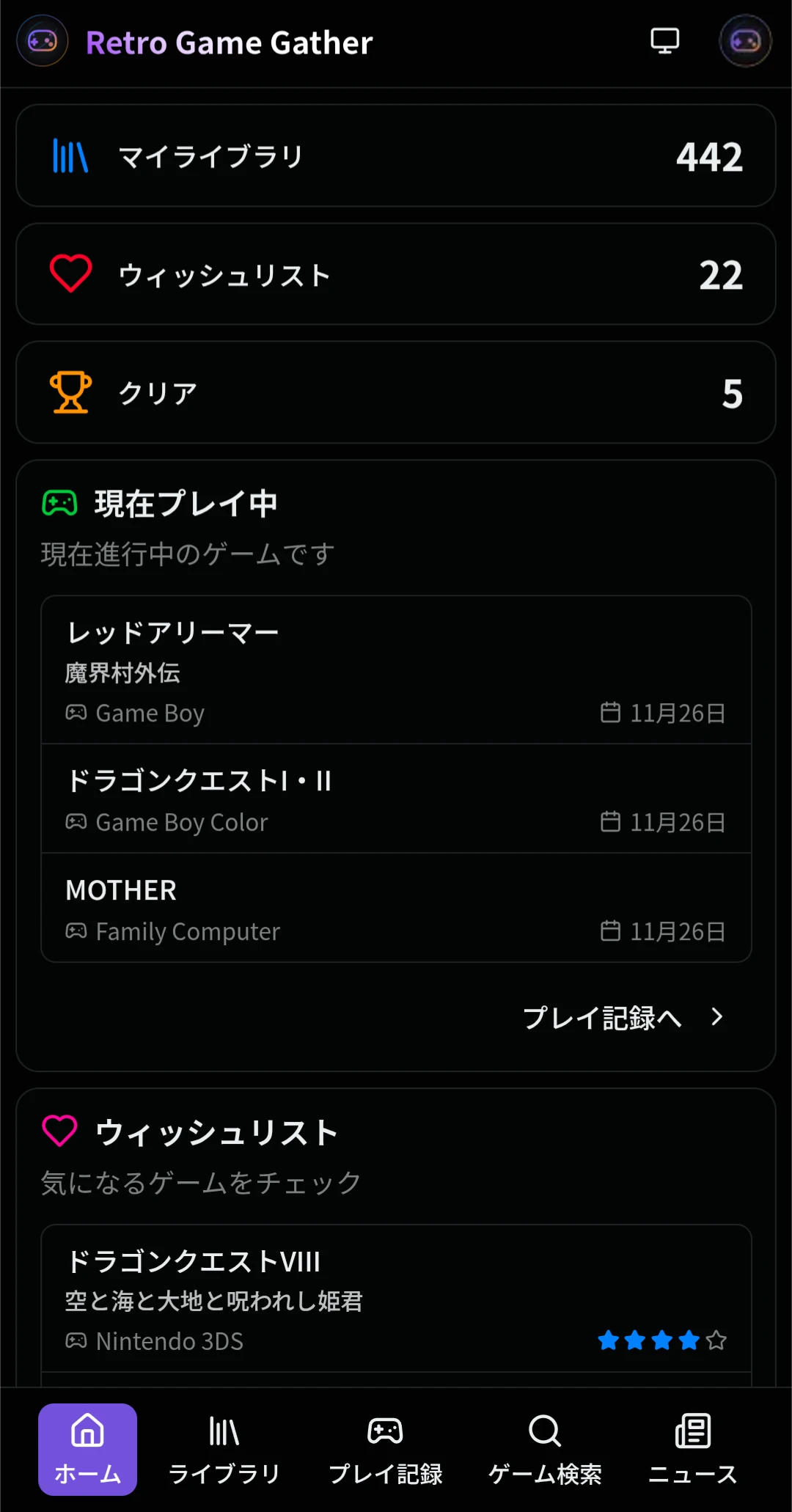Click the monitor/display icon in the header
Viewport: 792px width, 1512px height.
(664, 42)
